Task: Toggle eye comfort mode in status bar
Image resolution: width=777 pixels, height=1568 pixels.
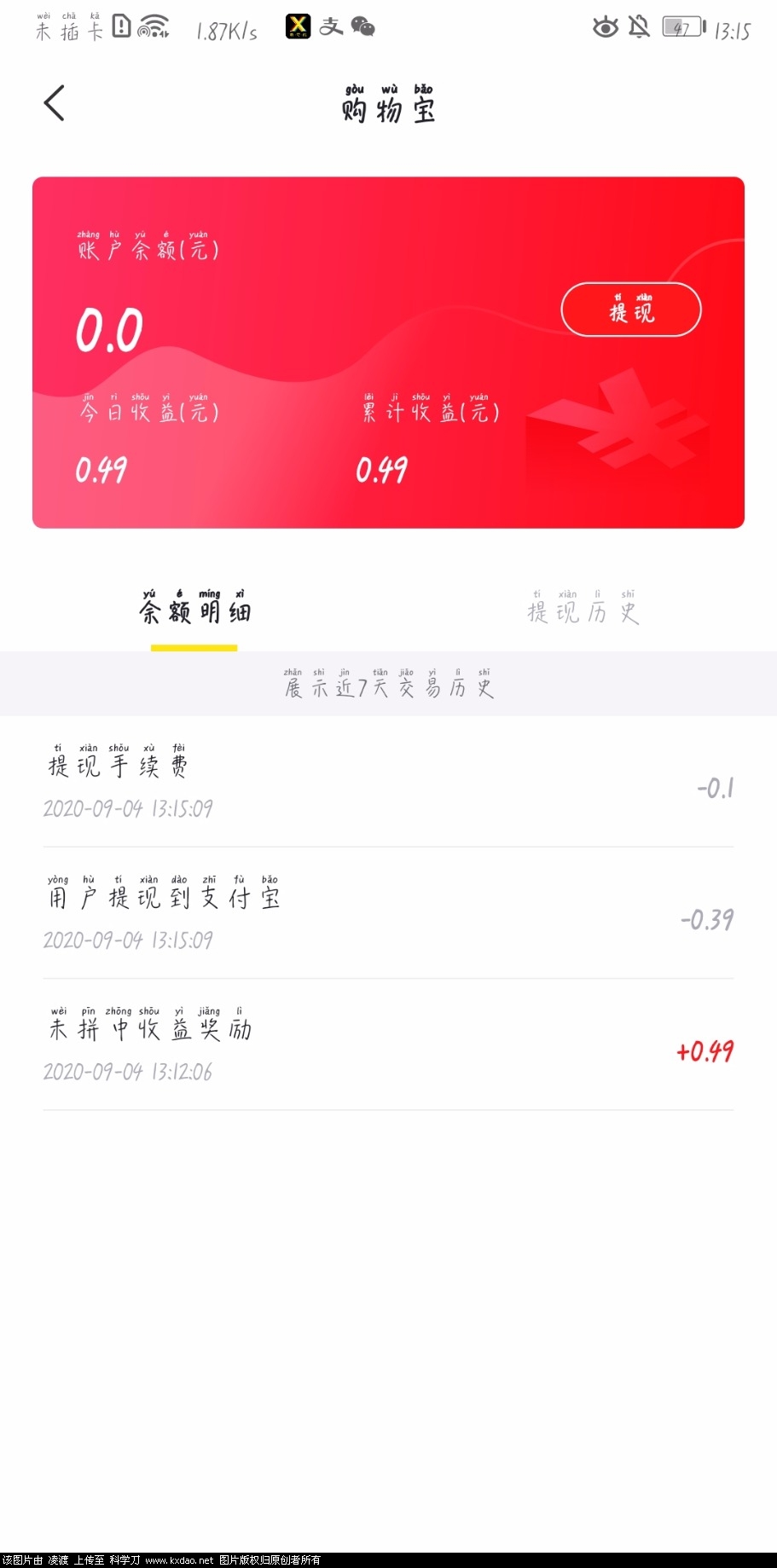Action: [x=605, y=27]
